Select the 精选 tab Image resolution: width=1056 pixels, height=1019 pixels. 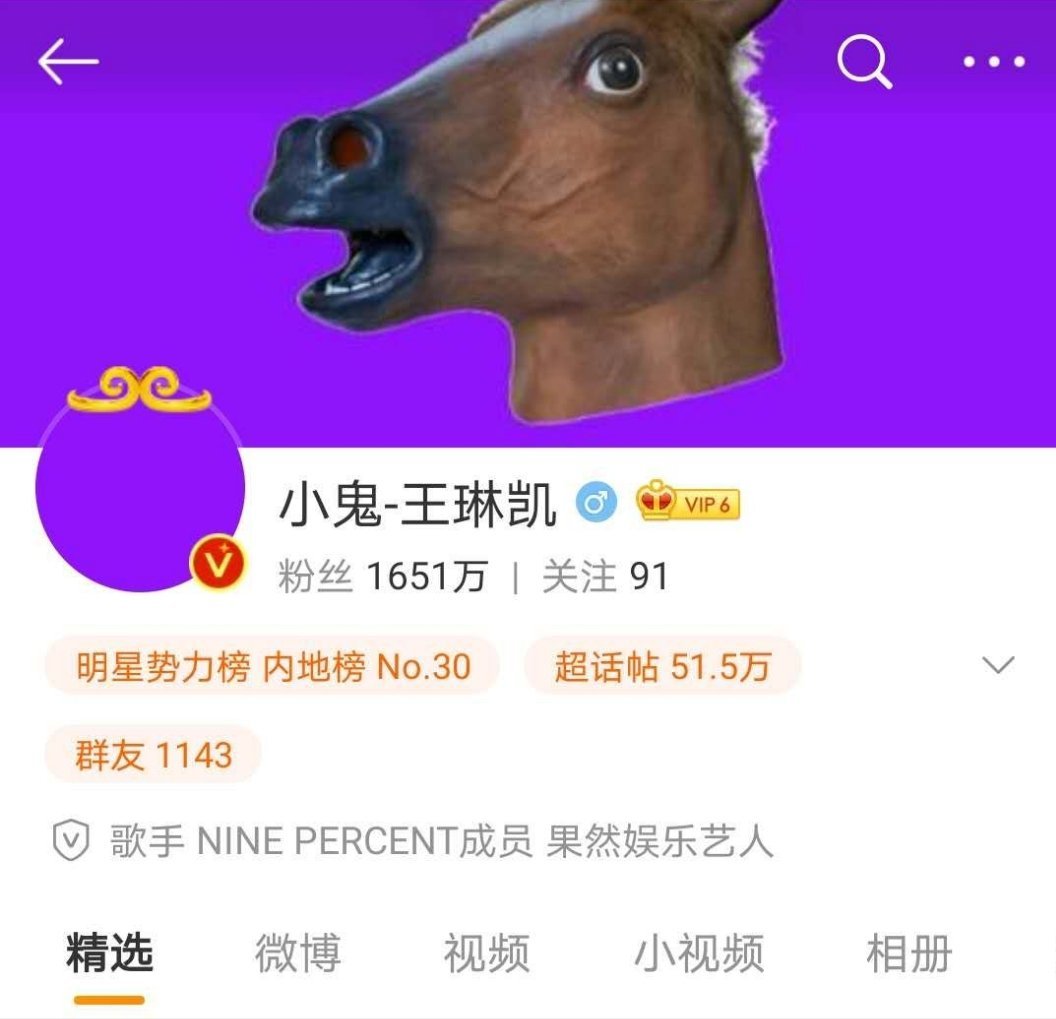(x=109, y=953)
